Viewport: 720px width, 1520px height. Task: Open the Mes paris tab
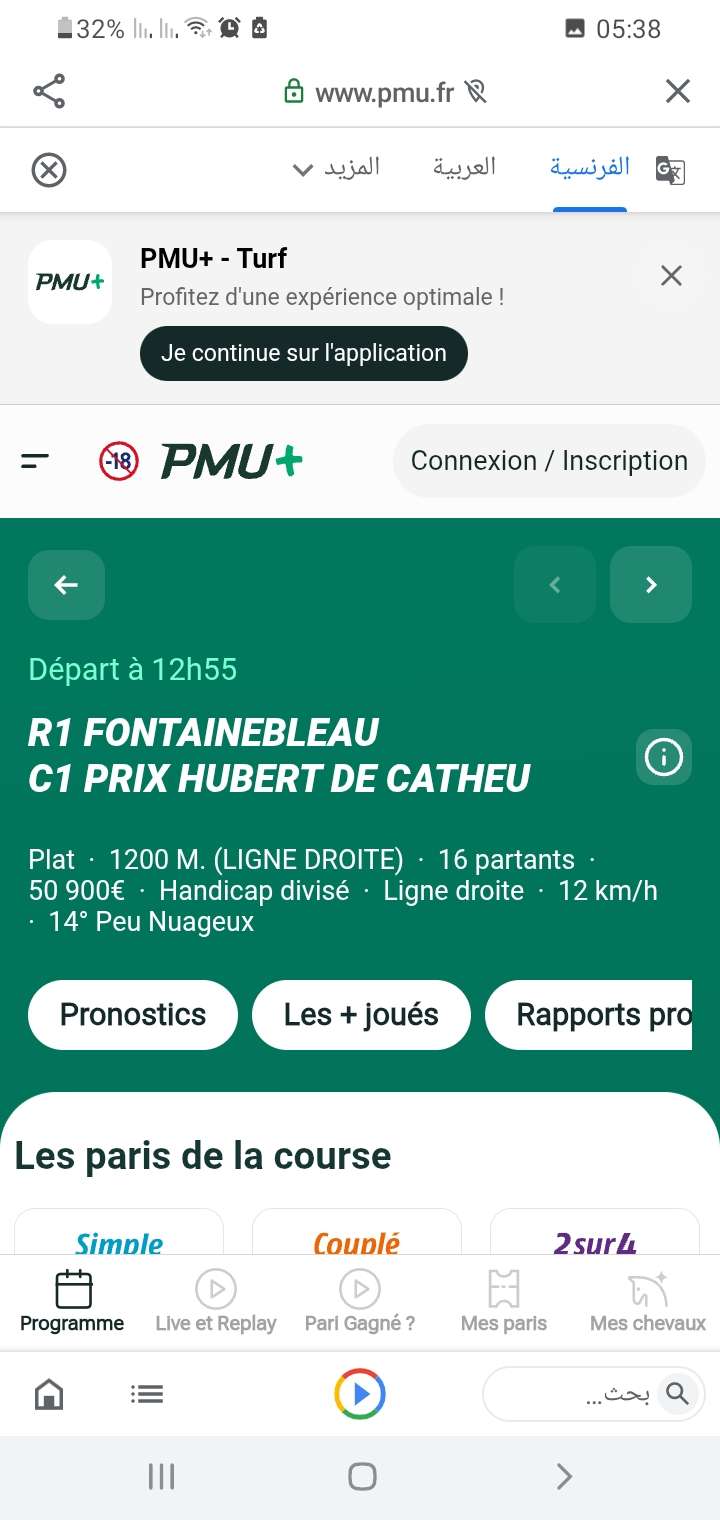coord(504,1302)
